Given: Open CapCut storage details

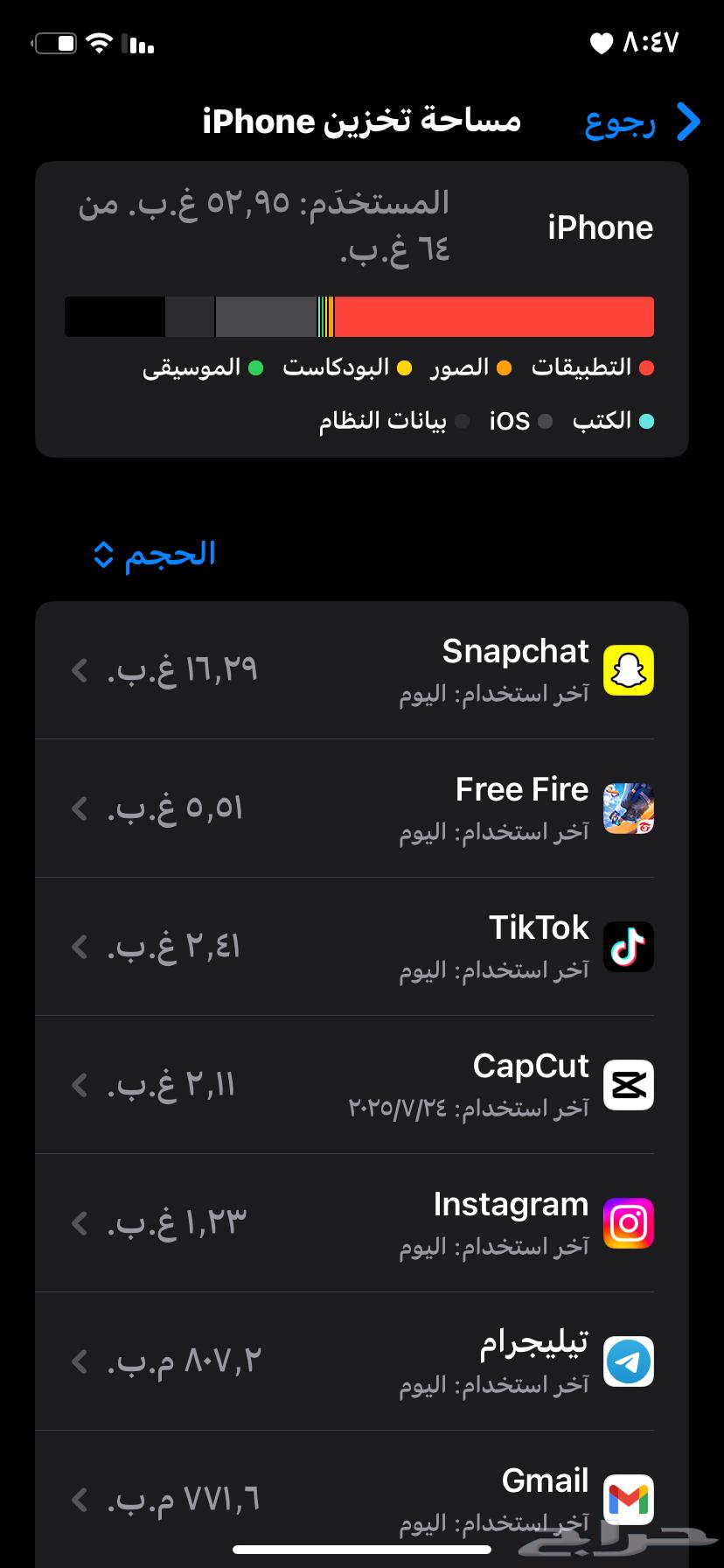Looking at the screenshot, I should pos(362,1085).
